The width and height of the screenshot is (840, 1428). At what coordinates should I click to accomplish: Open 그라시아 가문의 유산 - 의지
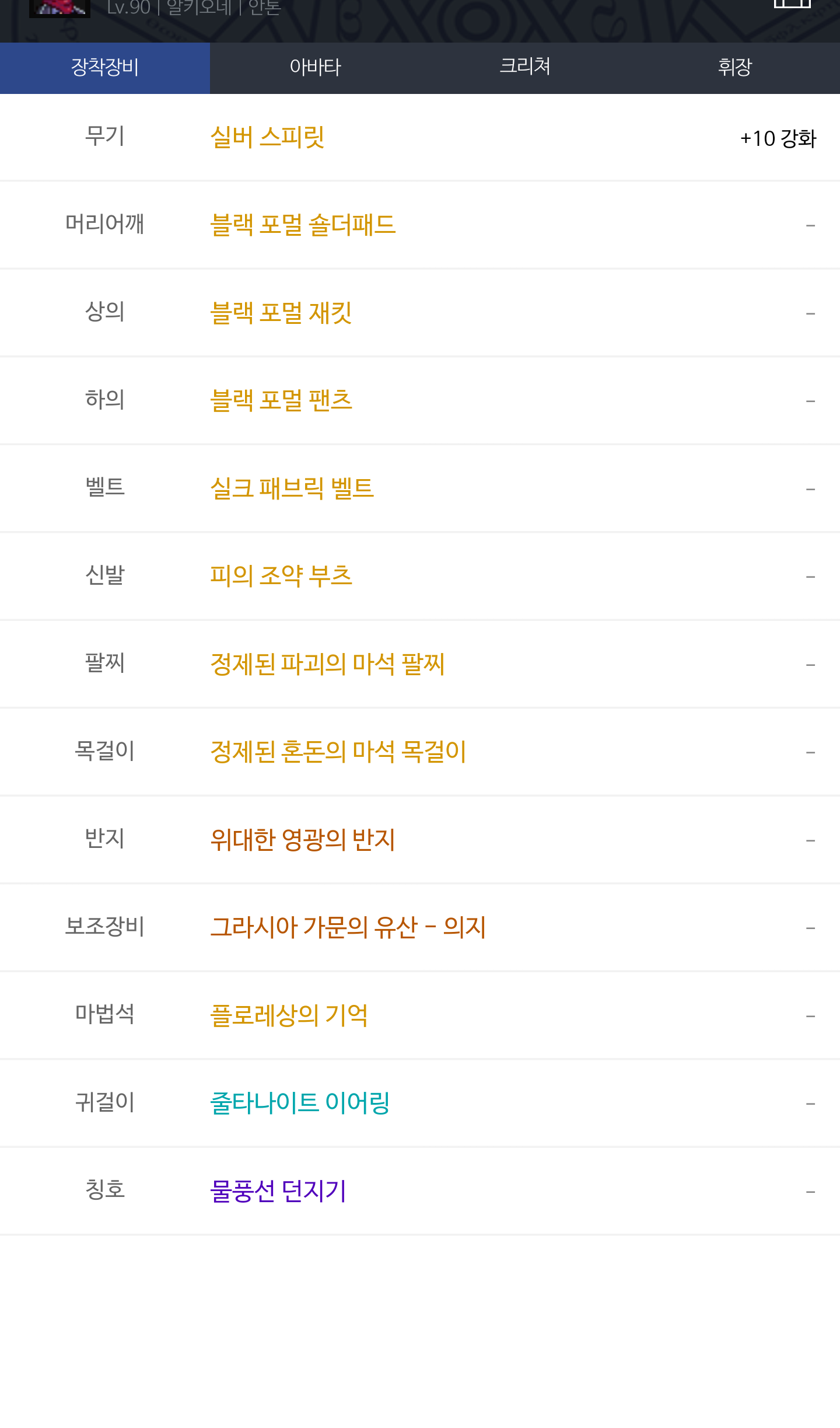(348, 927)
